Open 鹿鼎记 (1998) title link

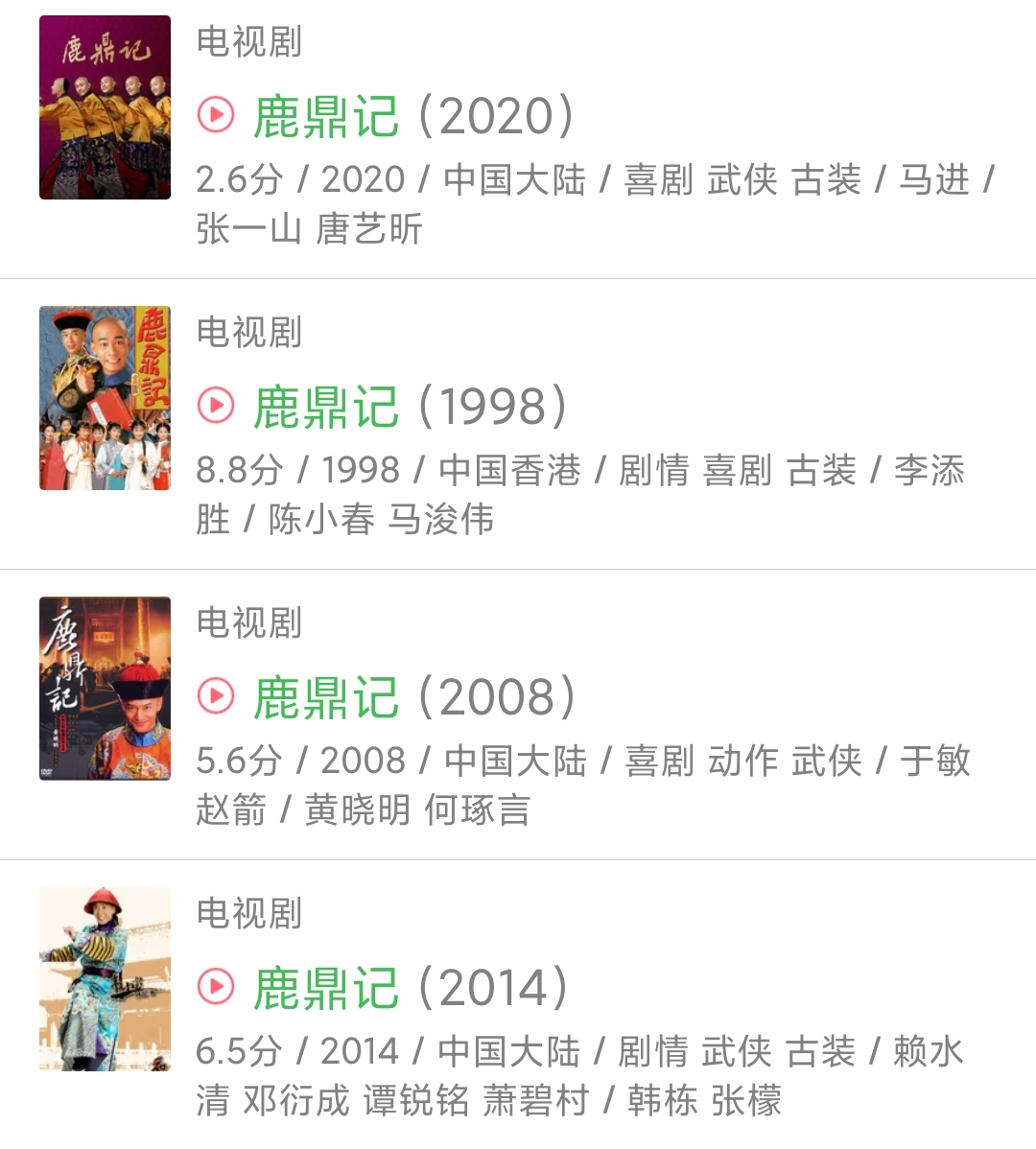(410, 407)
